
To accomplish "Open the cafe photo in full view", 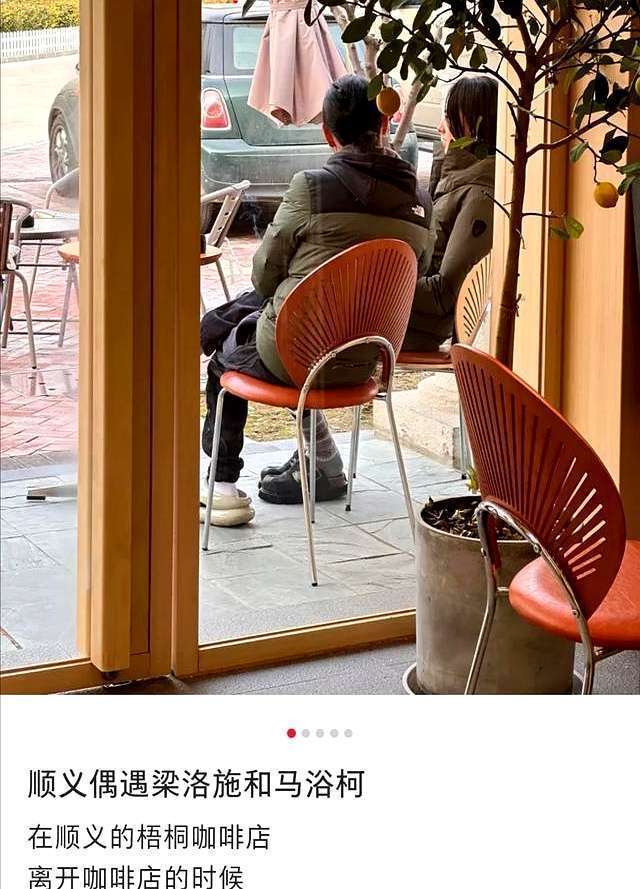I will coord(320,346).
